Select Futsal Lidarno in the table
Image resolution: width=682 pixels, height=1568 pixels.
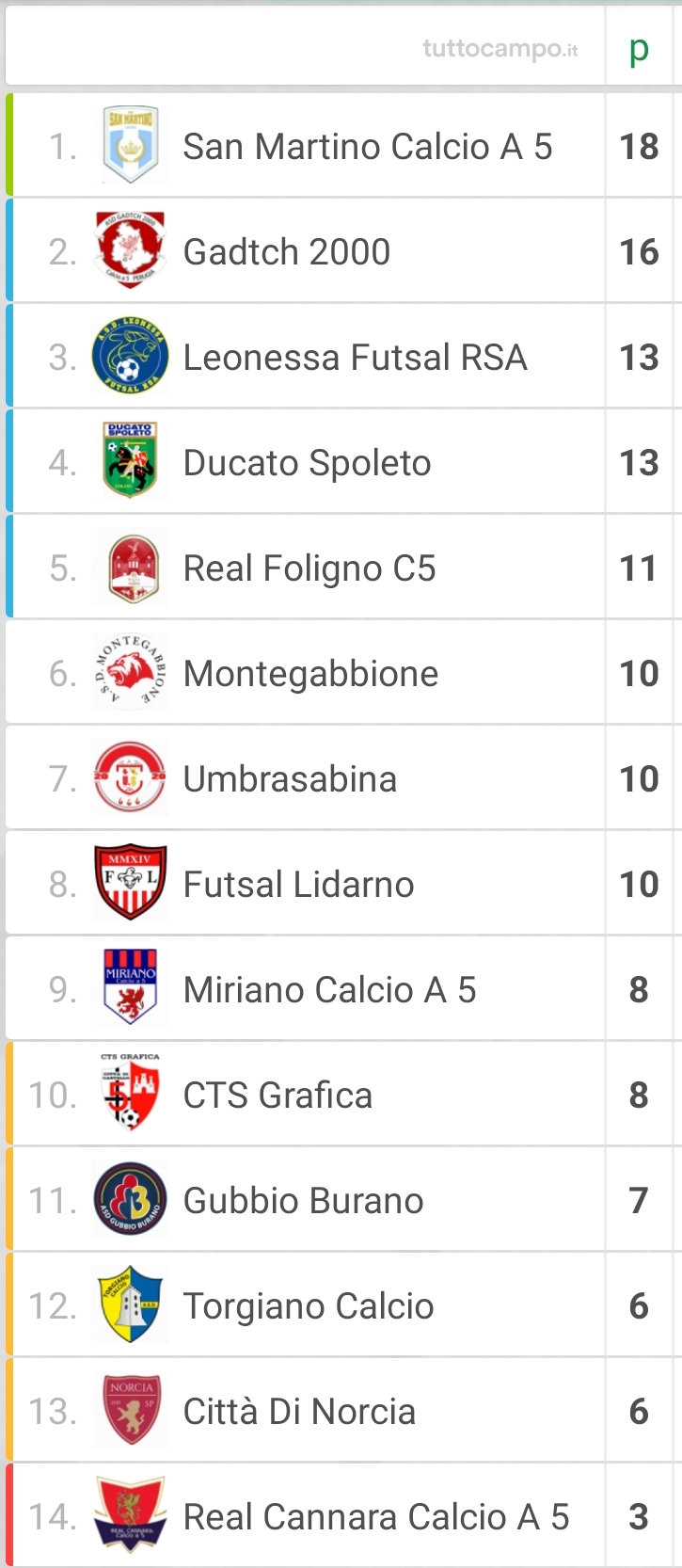pyautogui.click(x=343, y=884)
